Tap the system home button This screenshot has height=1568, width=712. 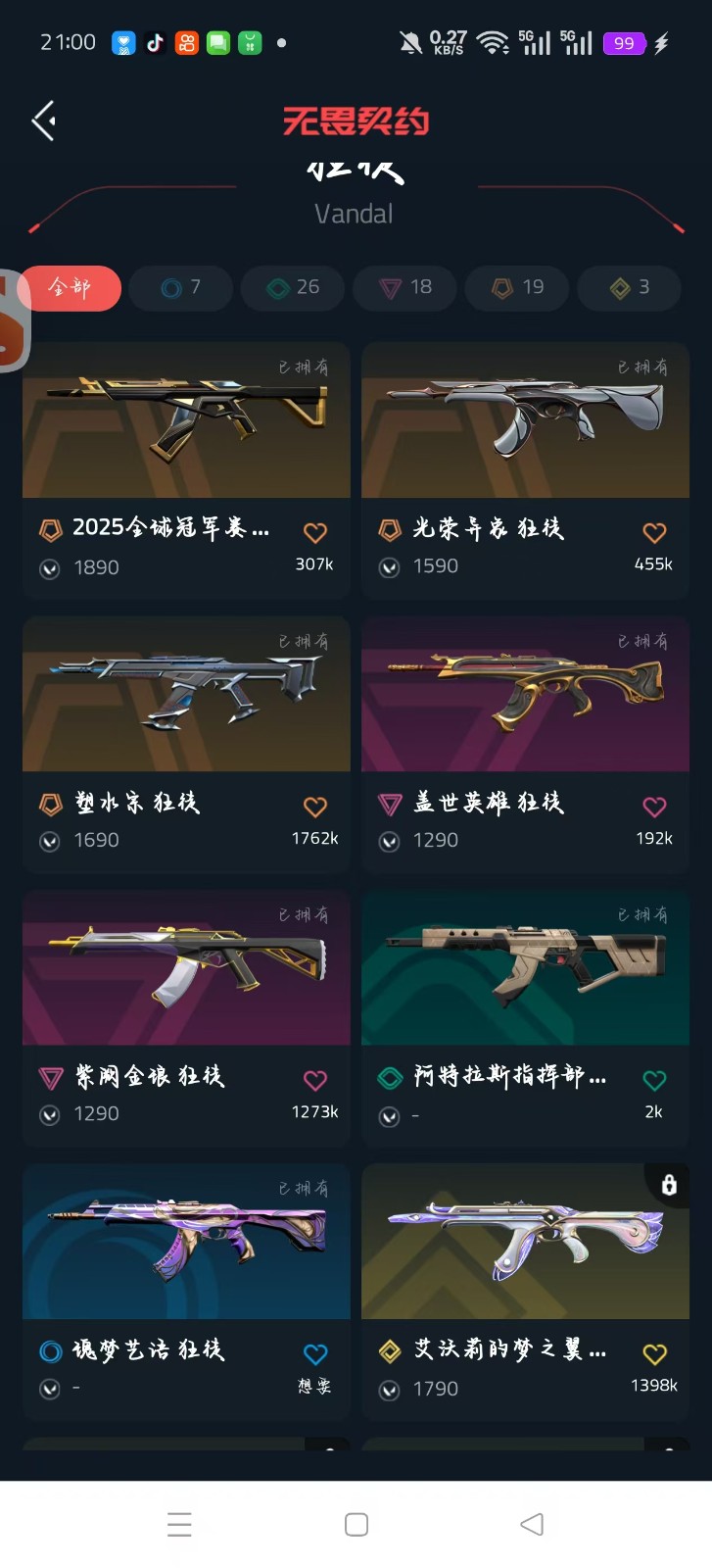[x=356, y=1525]
